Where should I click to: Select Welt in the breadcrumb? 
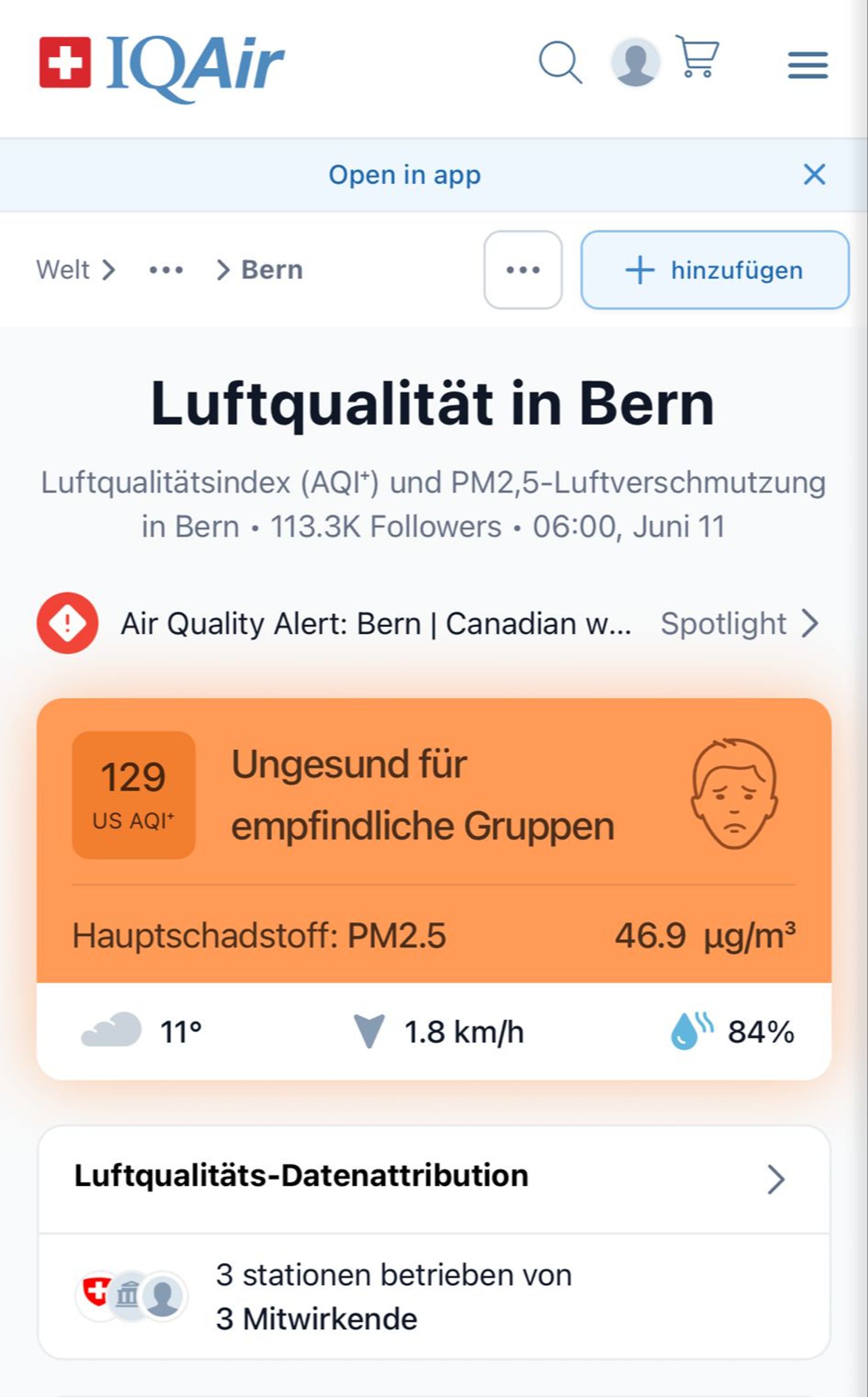[x=63, y=269]
